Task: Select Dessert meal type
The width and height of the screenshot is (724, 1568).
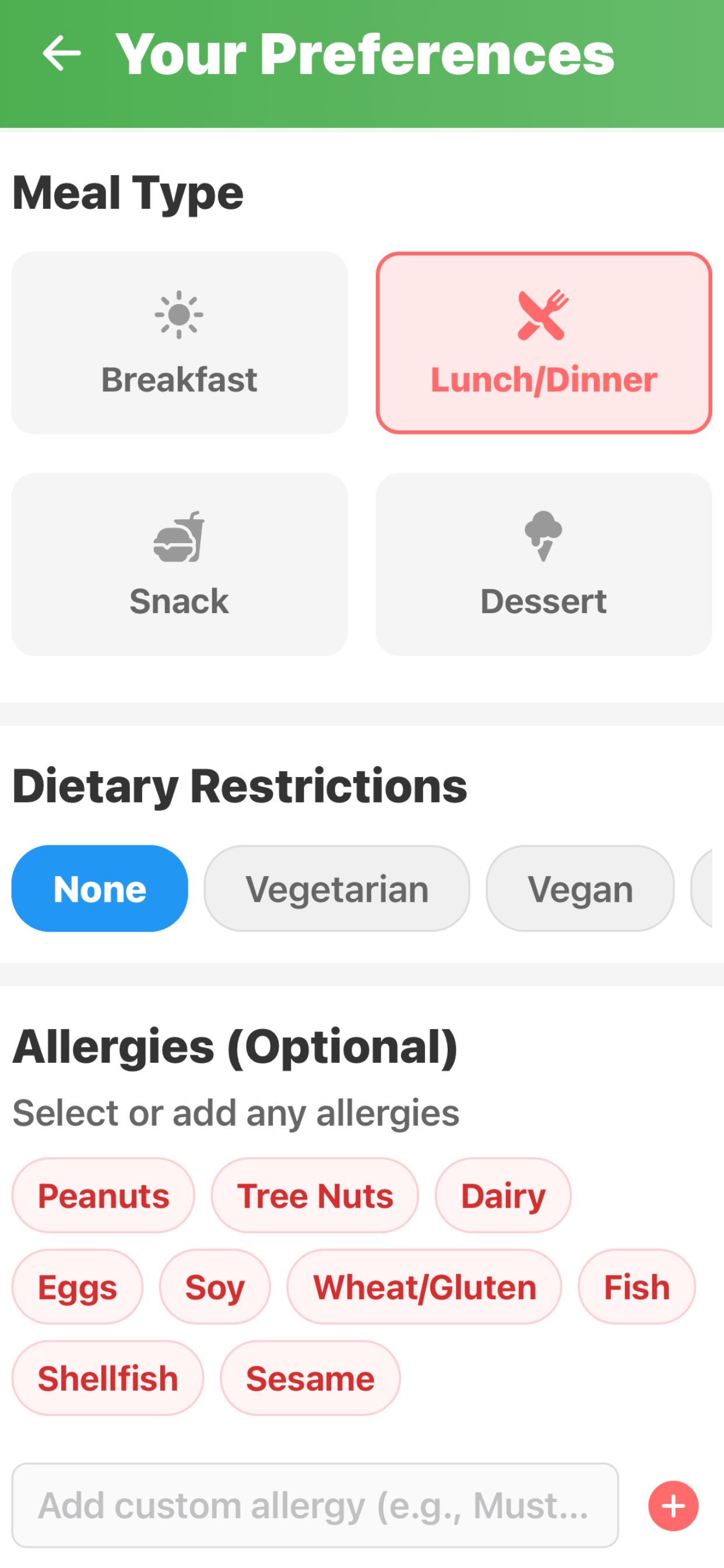Action: tap(543, 564)
